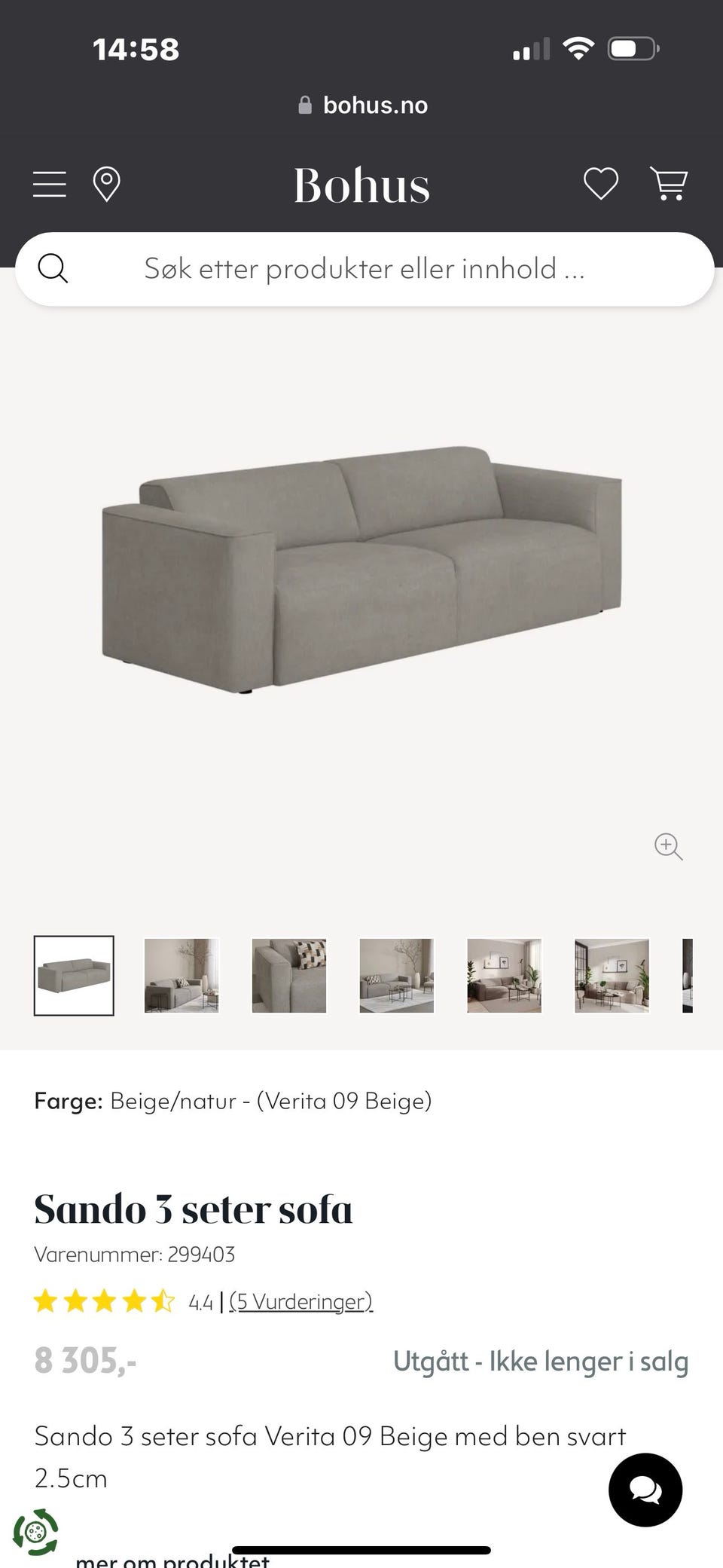Image resolution: width=723 pixels, height=1568 pixels.
Task: Open the cookie settings icon
Action: 35,1531
